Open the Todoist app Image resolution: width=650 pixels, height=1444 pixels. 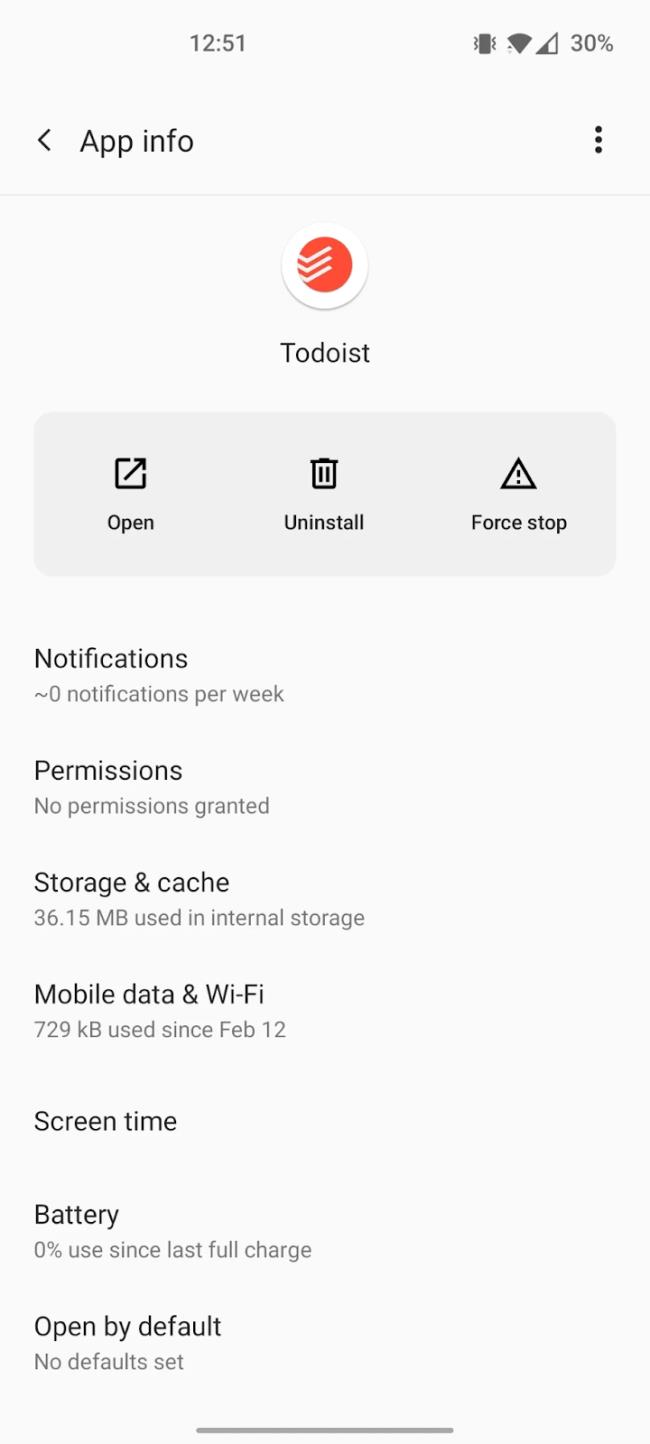(131, 495)
